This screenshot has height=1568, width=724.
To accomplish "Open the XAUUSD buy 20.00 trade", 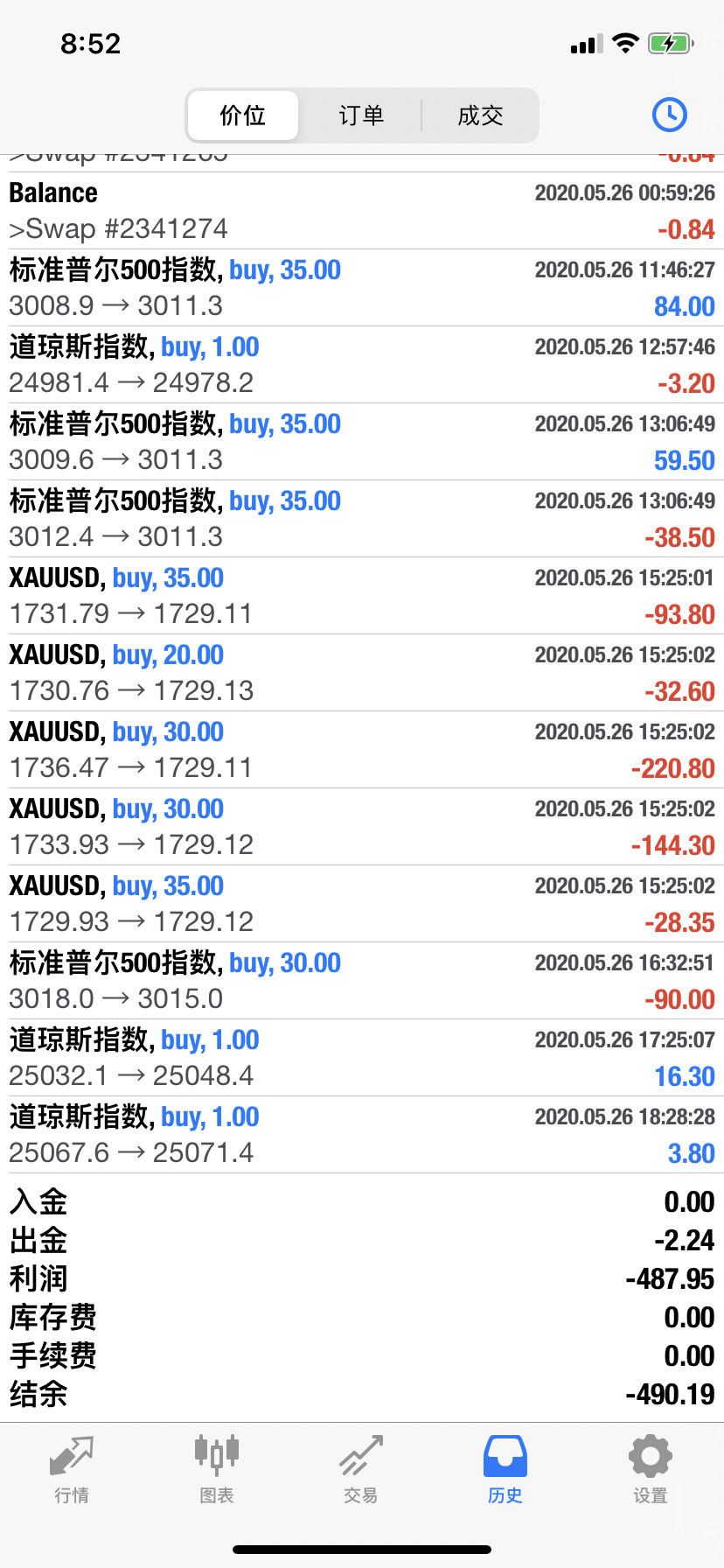I will [x=362, y=673].
